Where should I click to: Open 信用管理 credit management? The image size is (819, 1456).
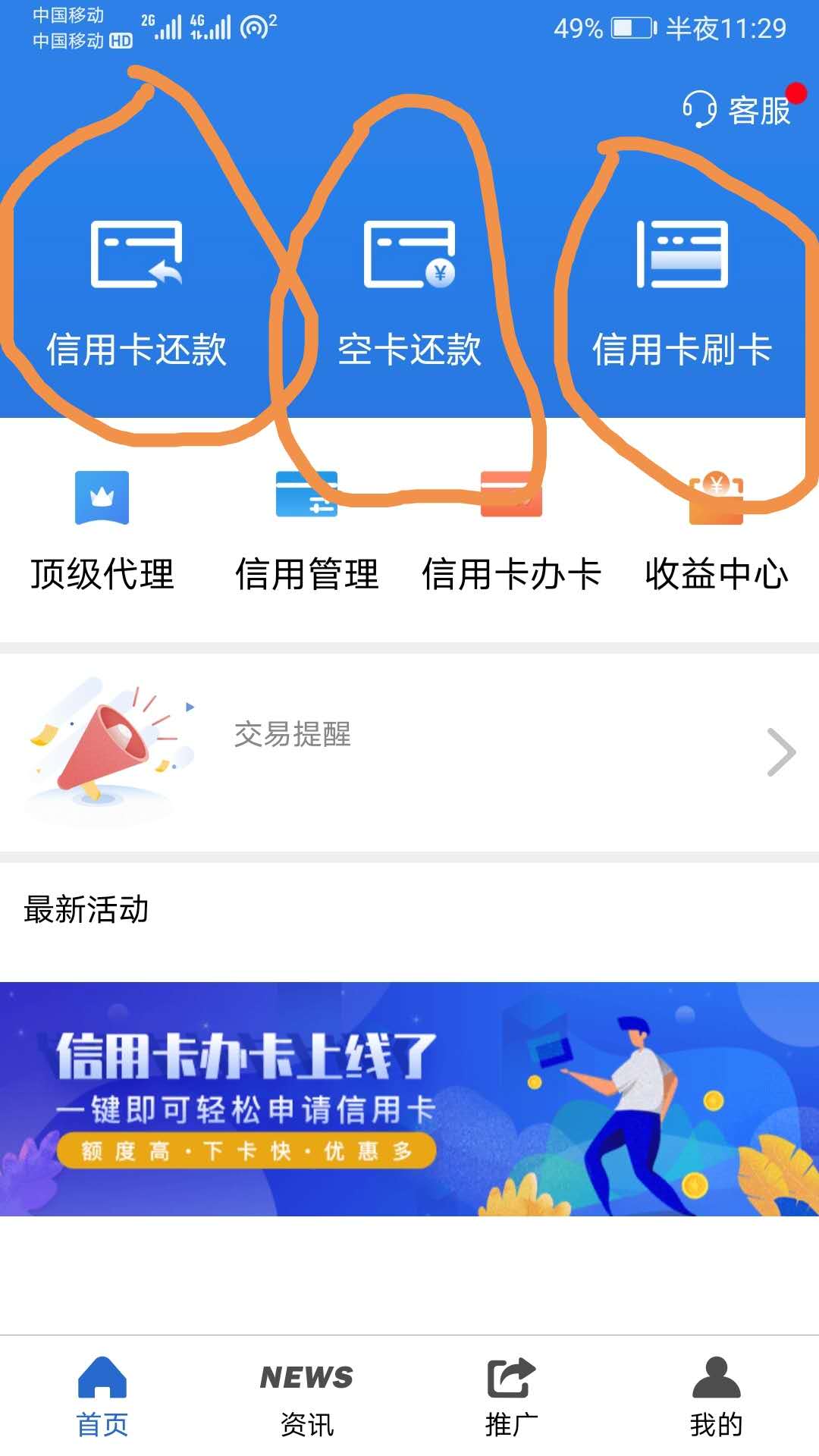(306, 531)
